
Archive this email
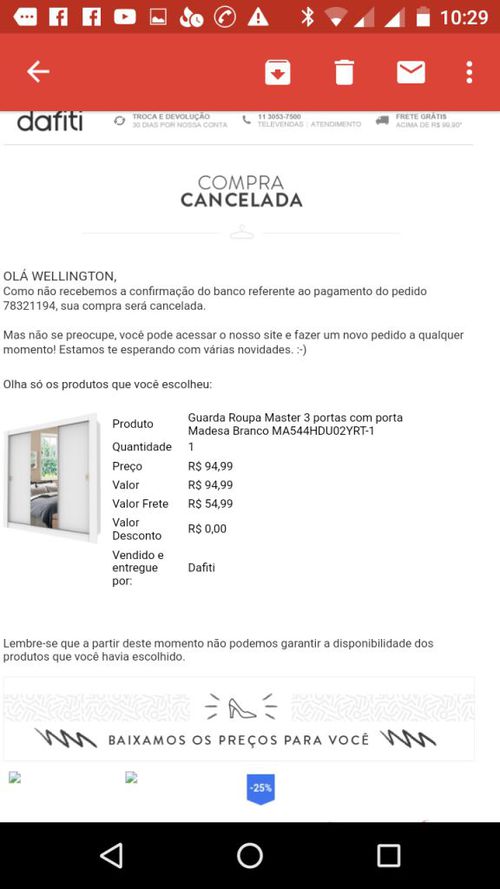(x=278, y=73)
